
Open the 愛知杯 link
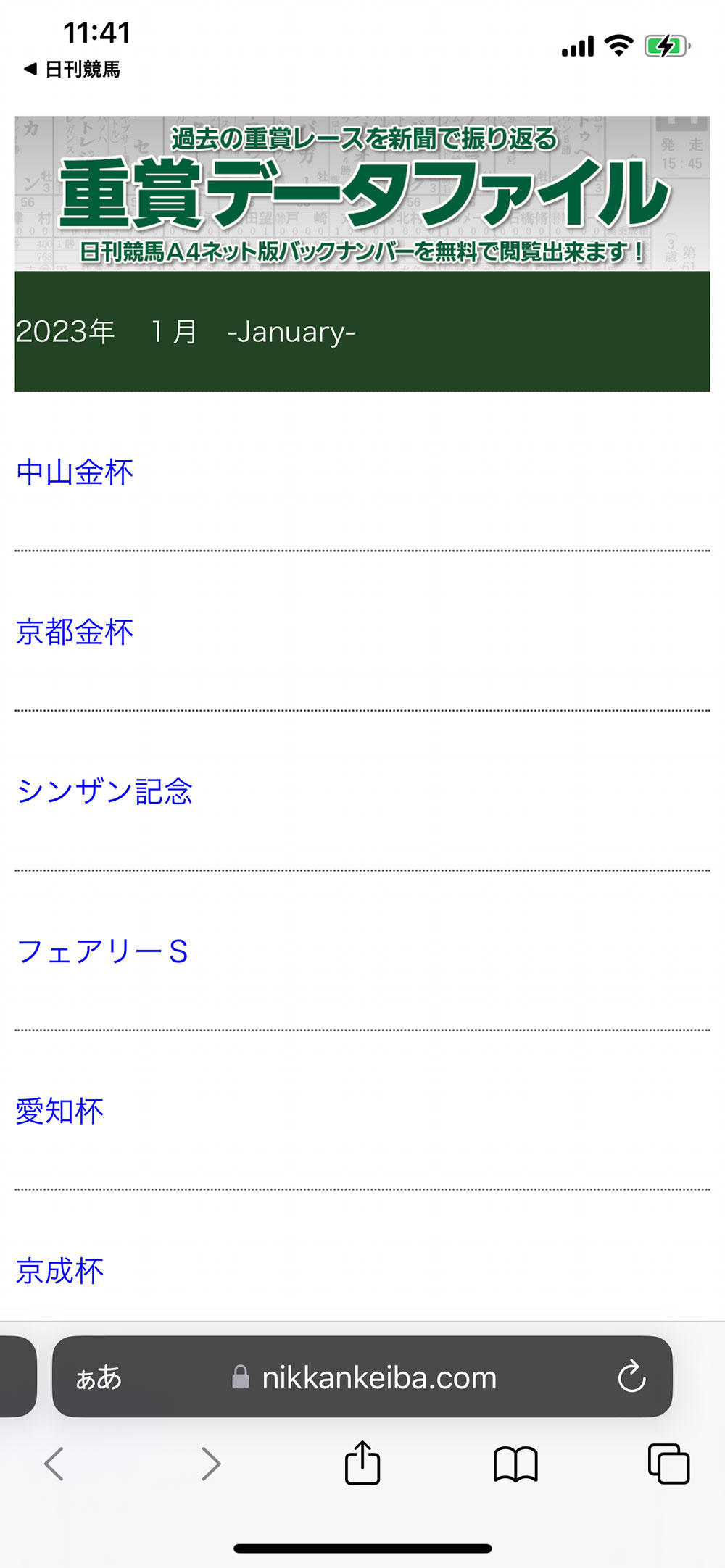point(60,1111)
